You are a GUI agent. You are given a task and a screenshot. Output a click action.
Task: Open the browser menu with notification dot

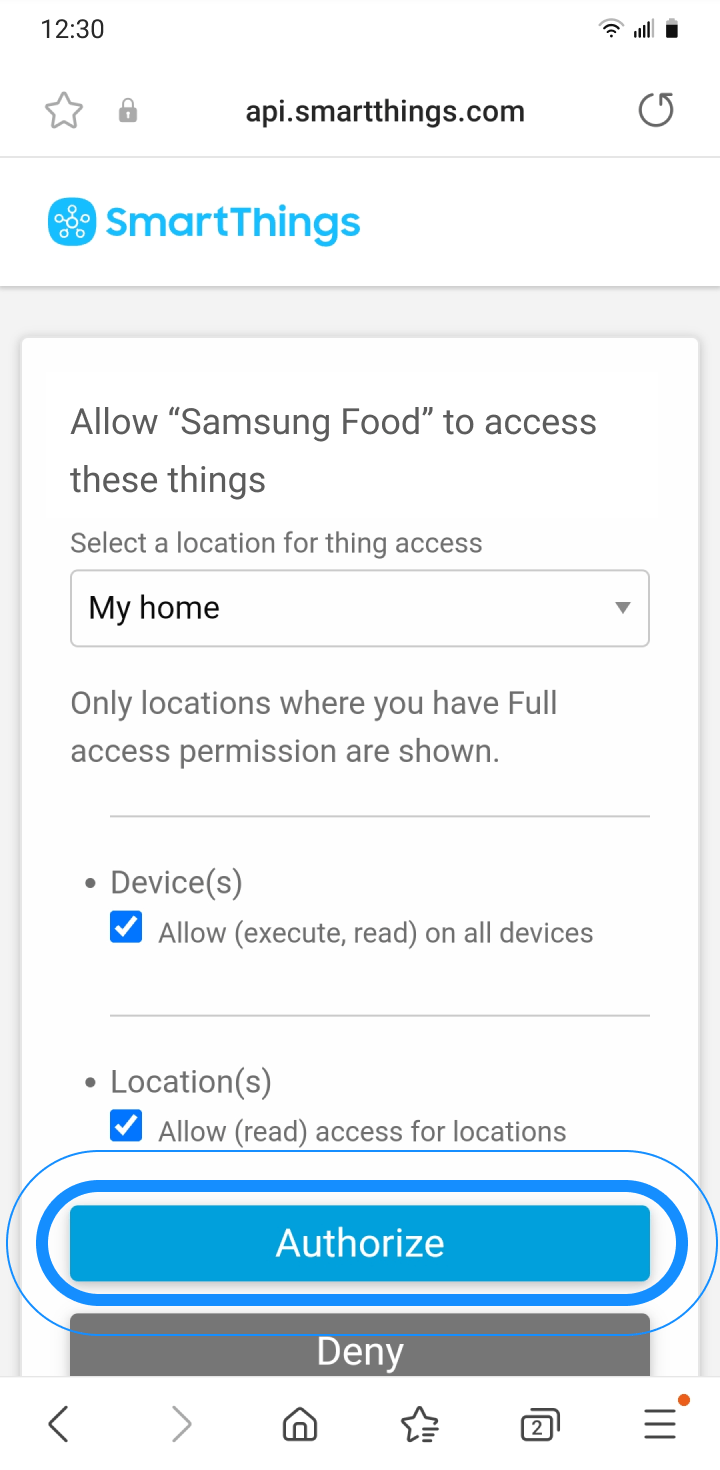(659, 1423)
